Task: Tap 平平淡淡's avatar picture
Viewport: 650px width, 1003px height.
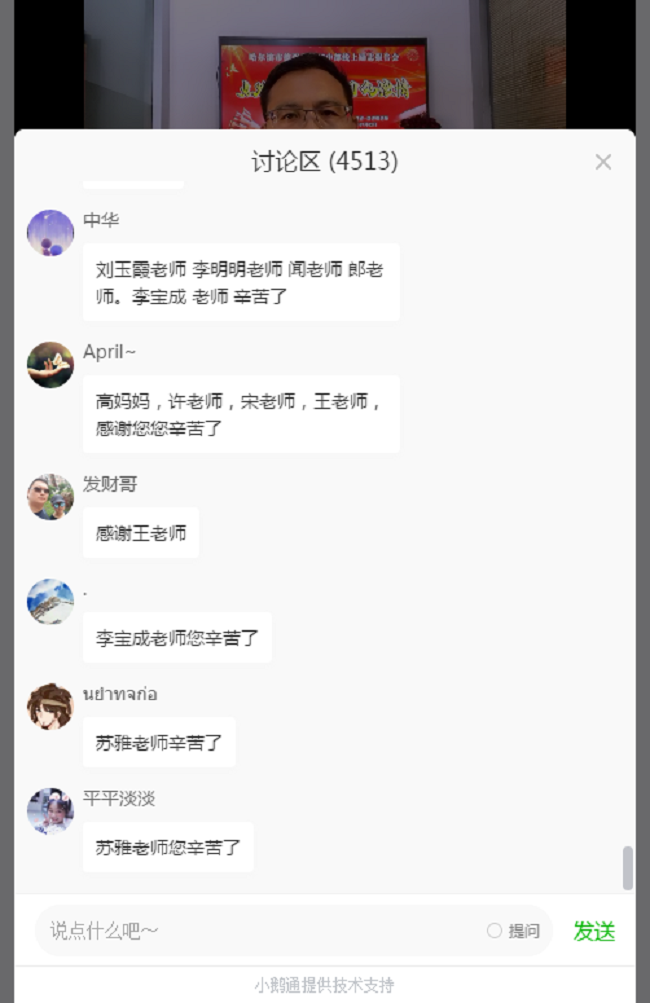Action: tap(50, 811)
